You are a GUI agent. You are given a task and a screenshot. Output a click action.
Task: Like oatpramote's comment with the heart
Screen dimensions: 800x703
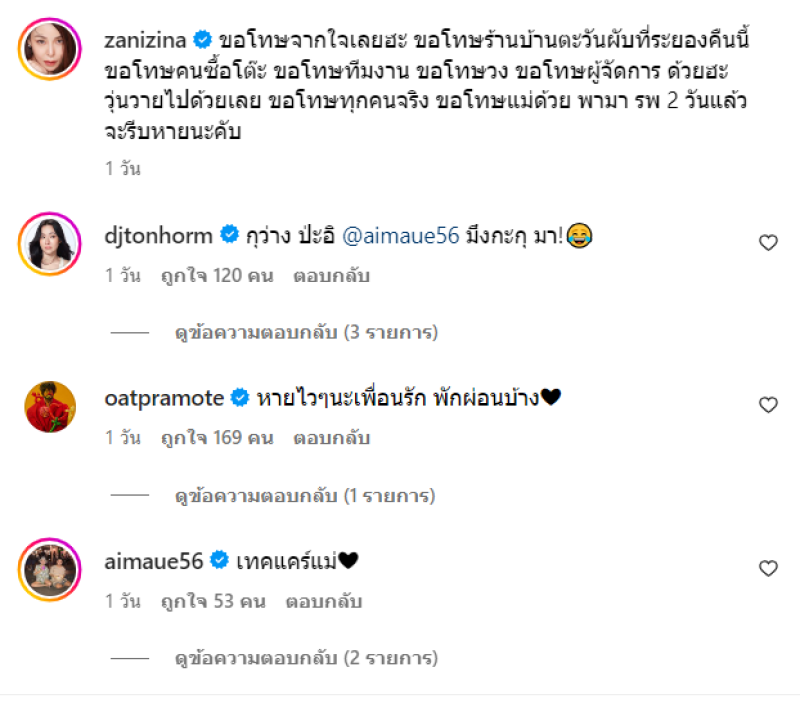pyautogui.click(x=768, y=405)
